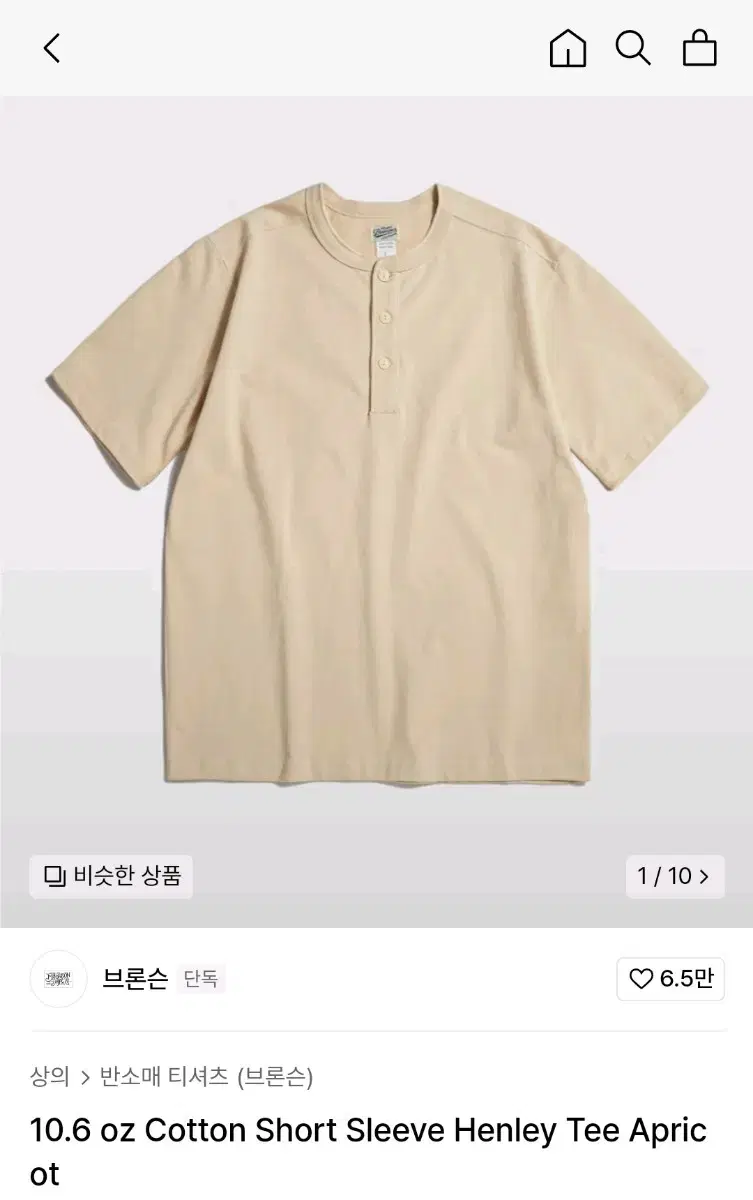Screen dimensions: 753x1200
Task: Open the shopping bag icon
Action: click(699, 48)
